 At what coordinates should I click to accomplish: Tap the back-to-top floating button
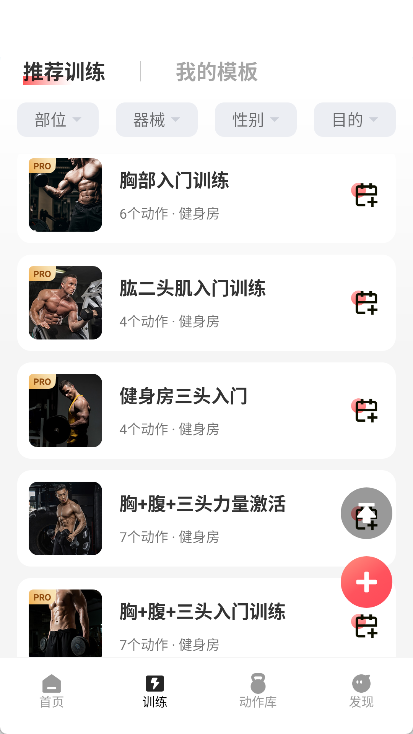click(366, 513)
